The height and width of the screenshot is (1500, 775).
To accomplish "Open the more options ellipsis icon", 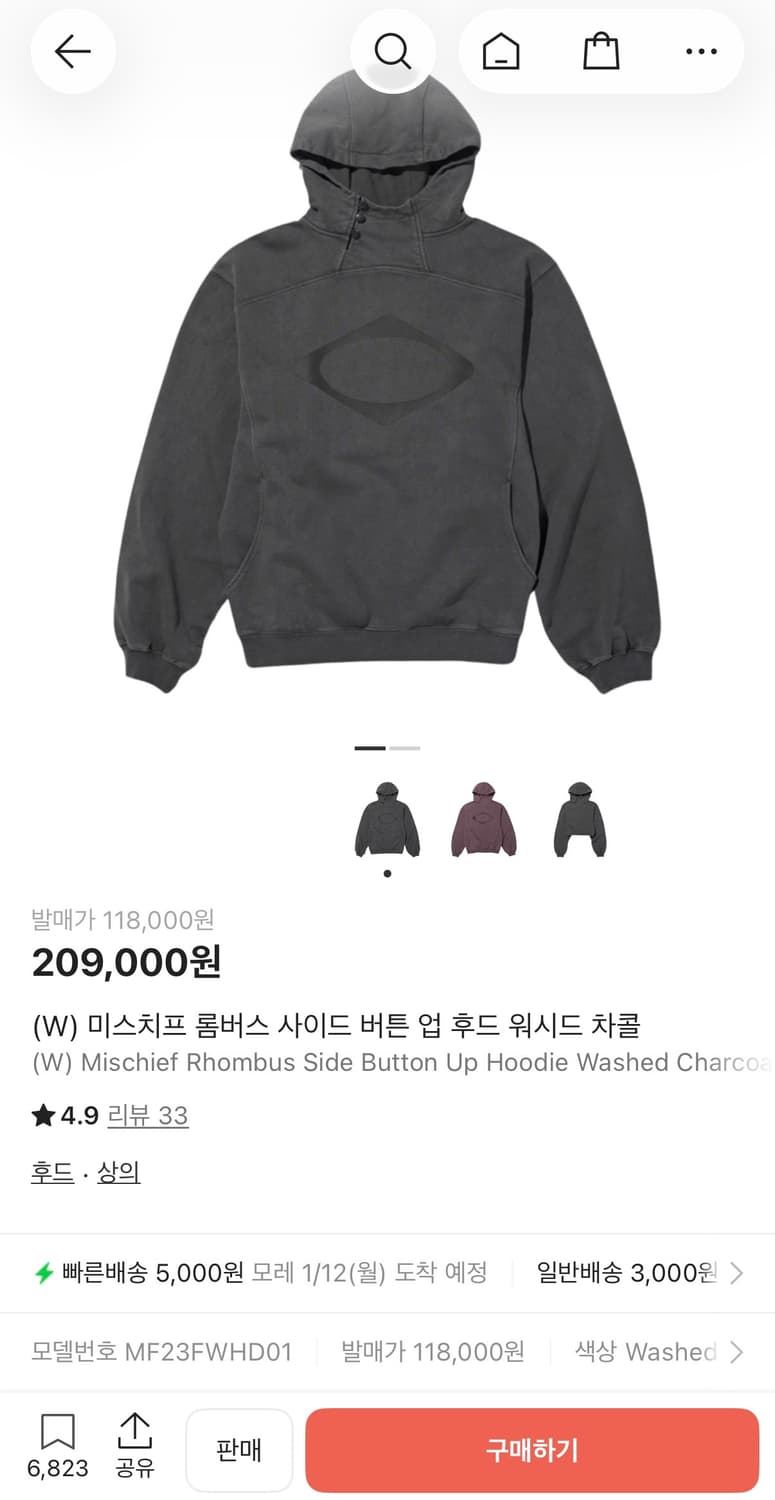I will (701, 51).
